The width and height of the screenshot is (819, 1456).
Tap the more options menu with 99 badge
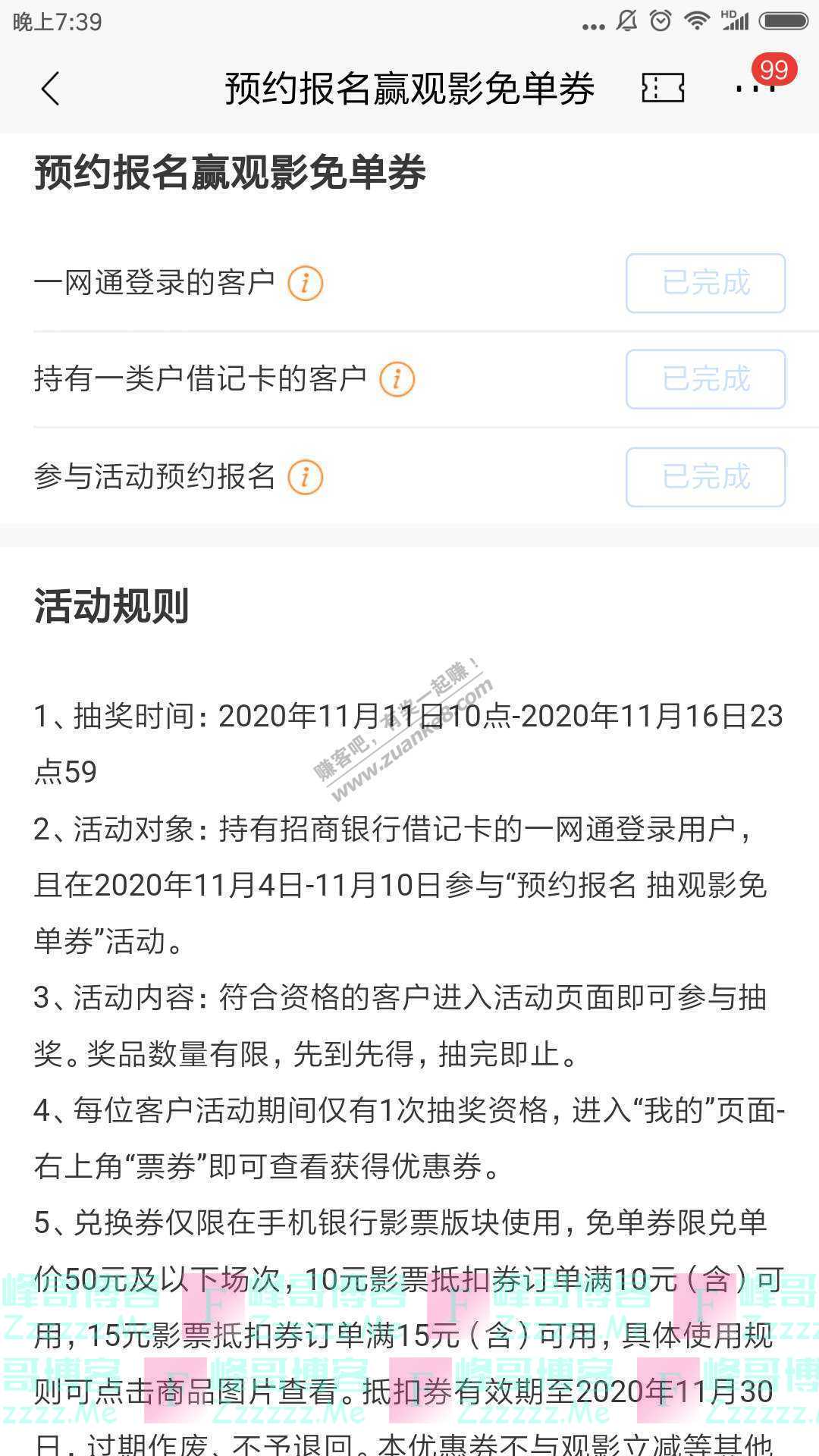756,88
